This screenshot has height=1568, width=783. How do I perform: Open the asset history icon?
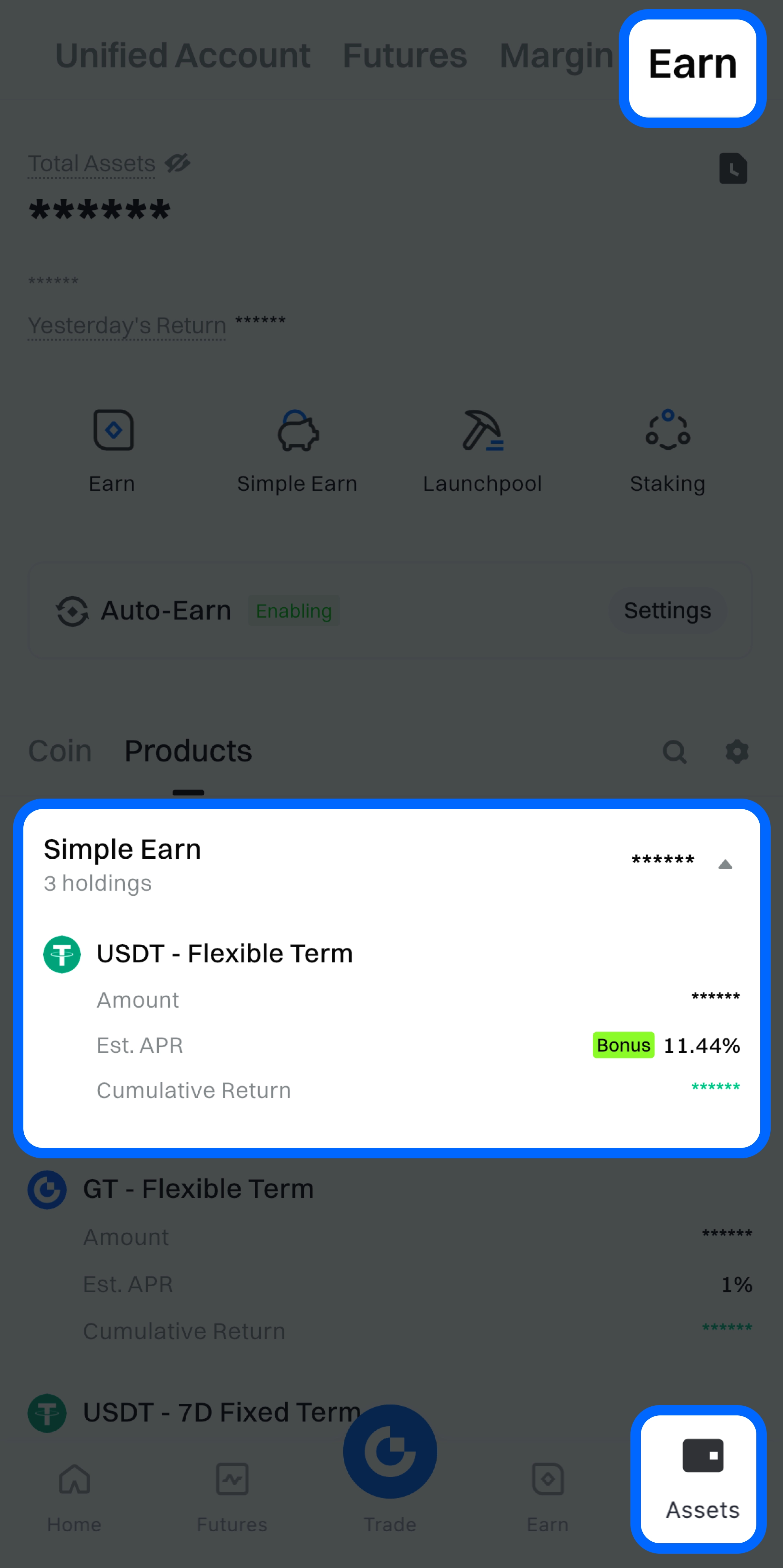click(732, 168)
